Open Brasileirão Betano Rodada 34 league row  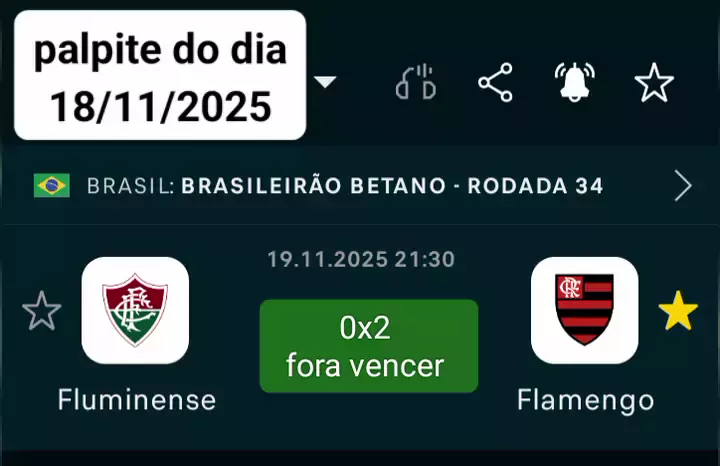(360, 186)
